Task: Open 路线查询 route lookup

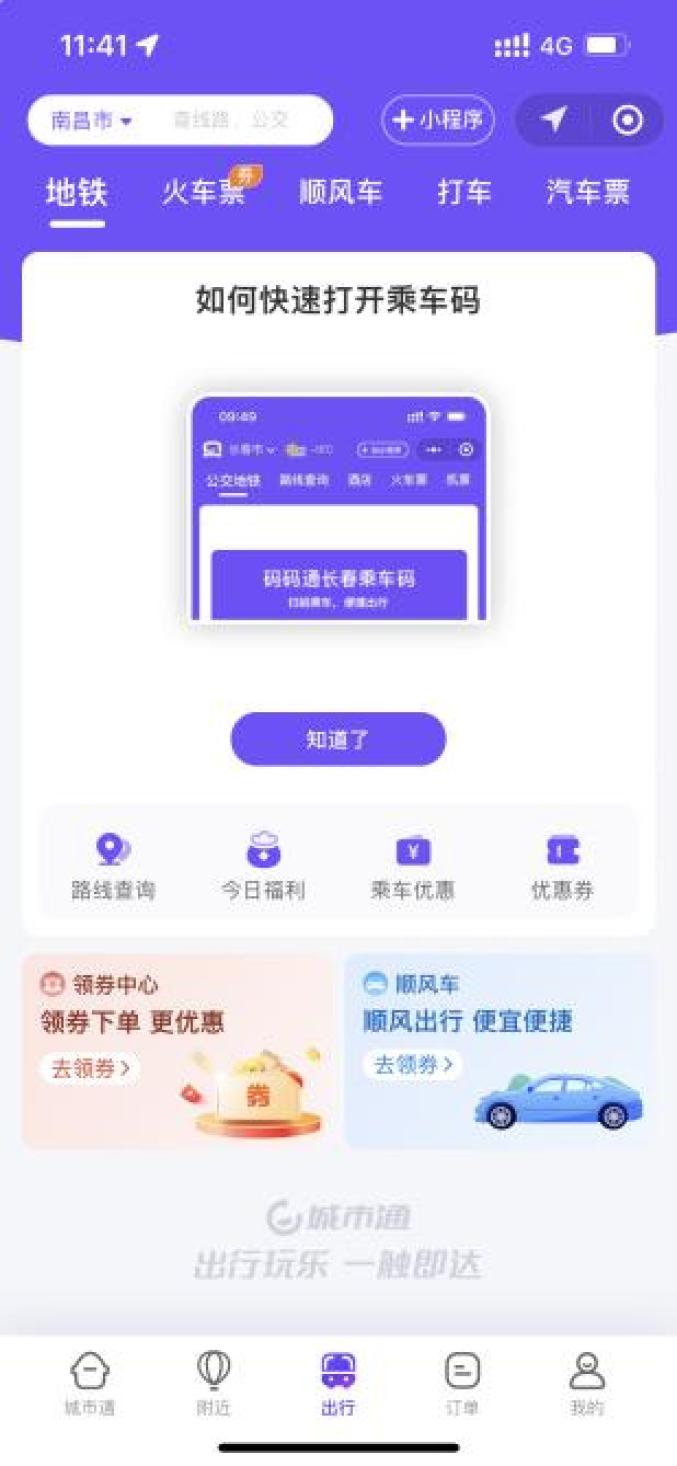Action: 113,866
